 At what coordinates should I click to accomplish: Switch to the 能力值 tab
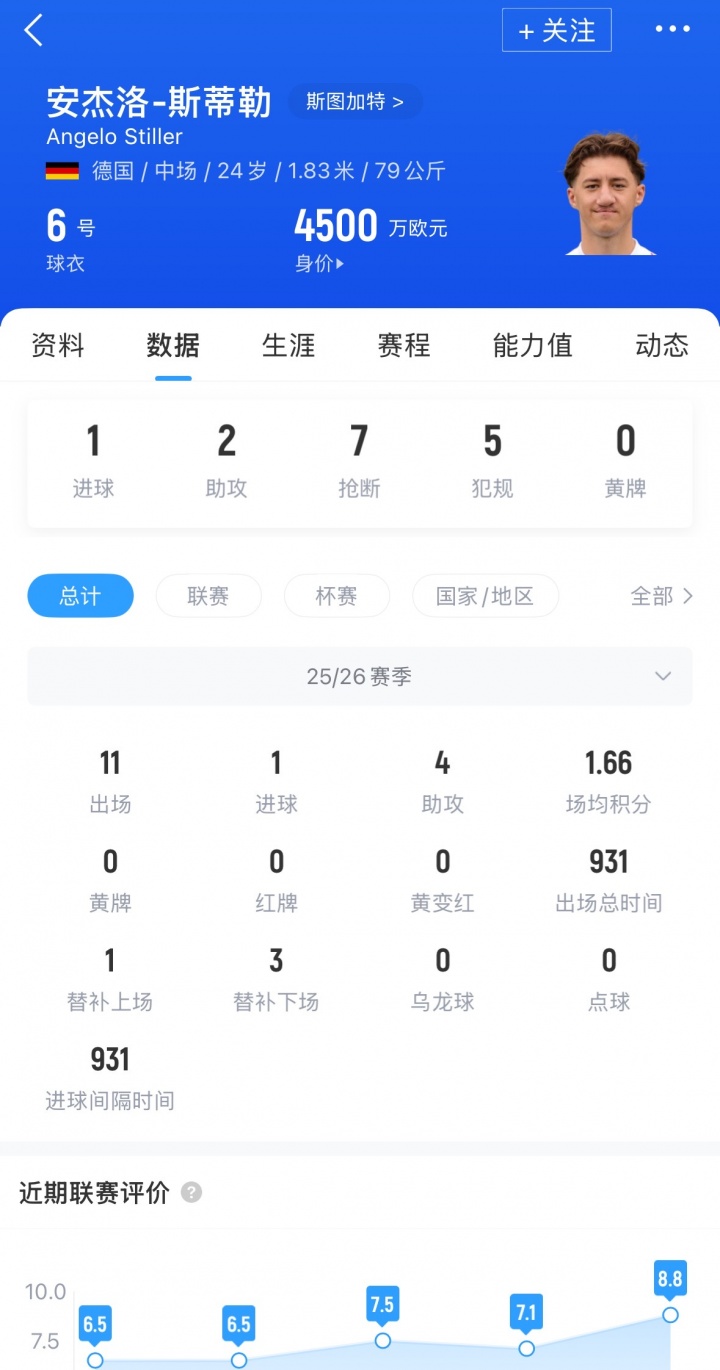pos(532,346)
